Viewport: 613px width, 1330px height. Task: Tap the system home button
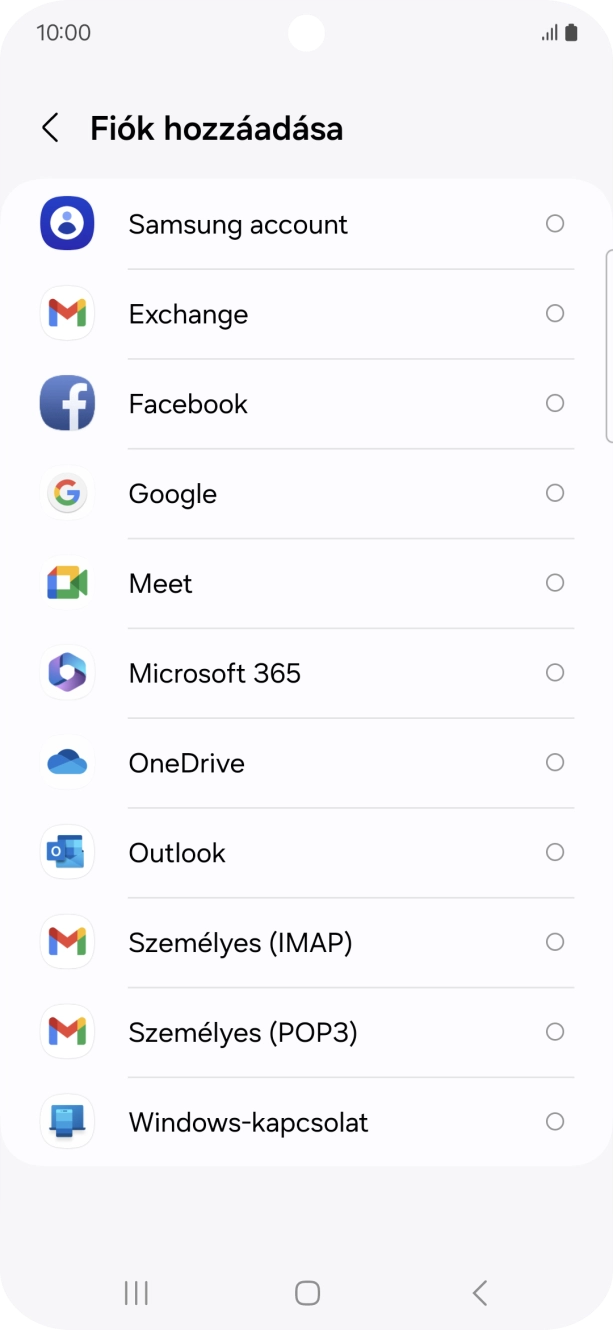307,1293
